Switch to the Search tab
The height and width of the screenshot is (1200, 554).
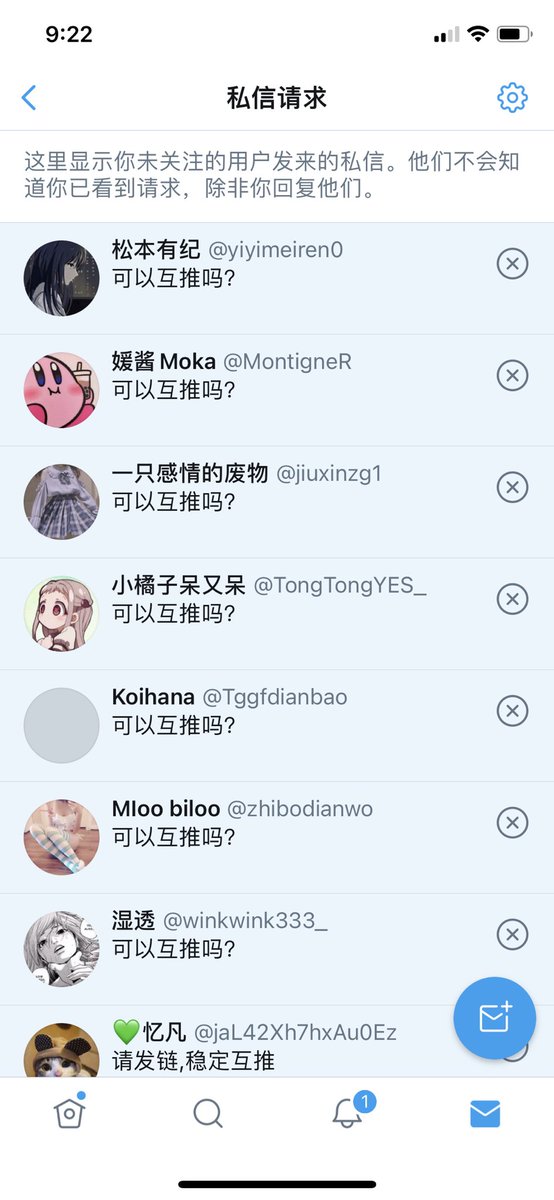point(208,1113)
